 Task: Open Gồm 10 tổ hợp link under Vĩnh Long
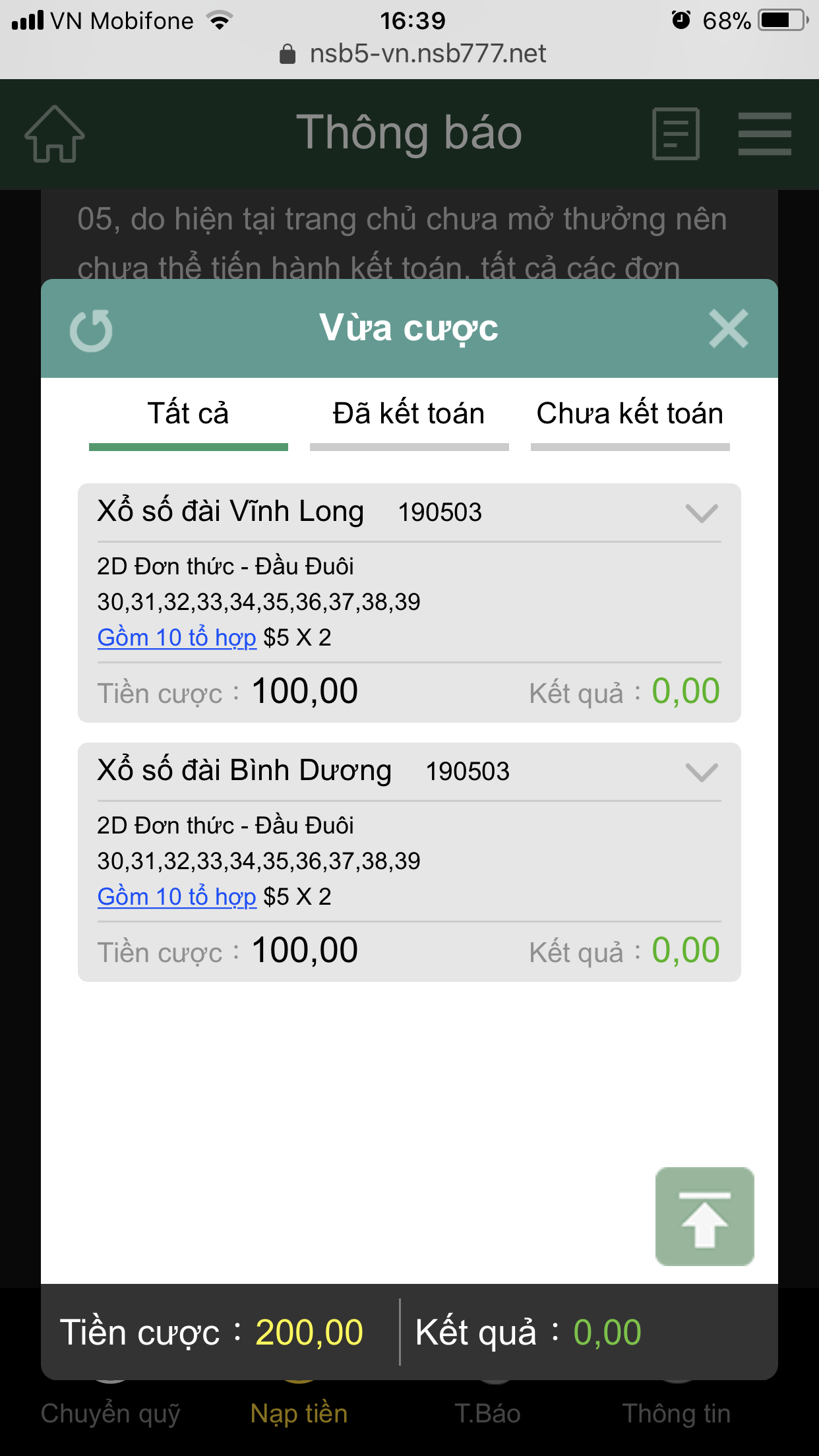177,638
